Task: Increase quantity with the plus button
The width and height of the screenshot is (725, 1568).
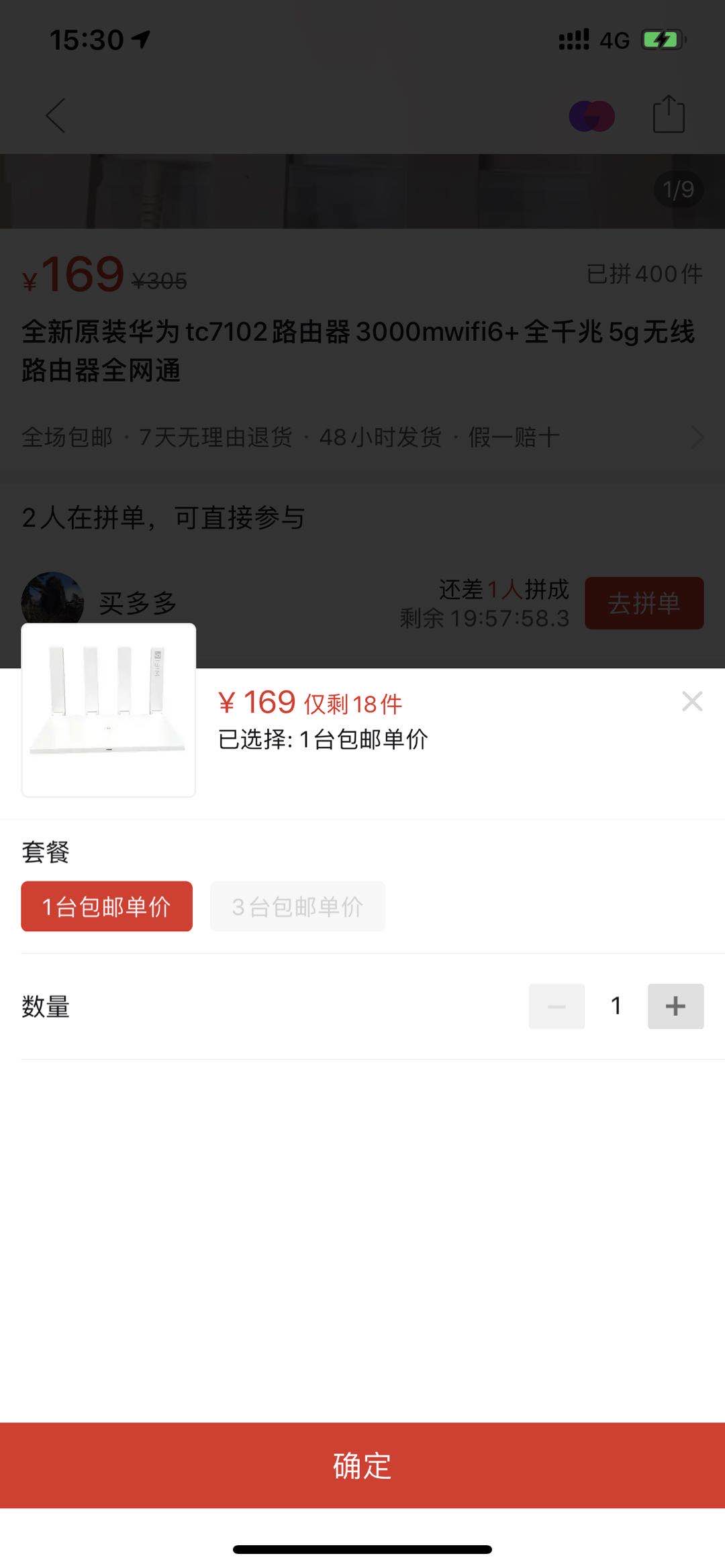Action: pos(675,1006)
